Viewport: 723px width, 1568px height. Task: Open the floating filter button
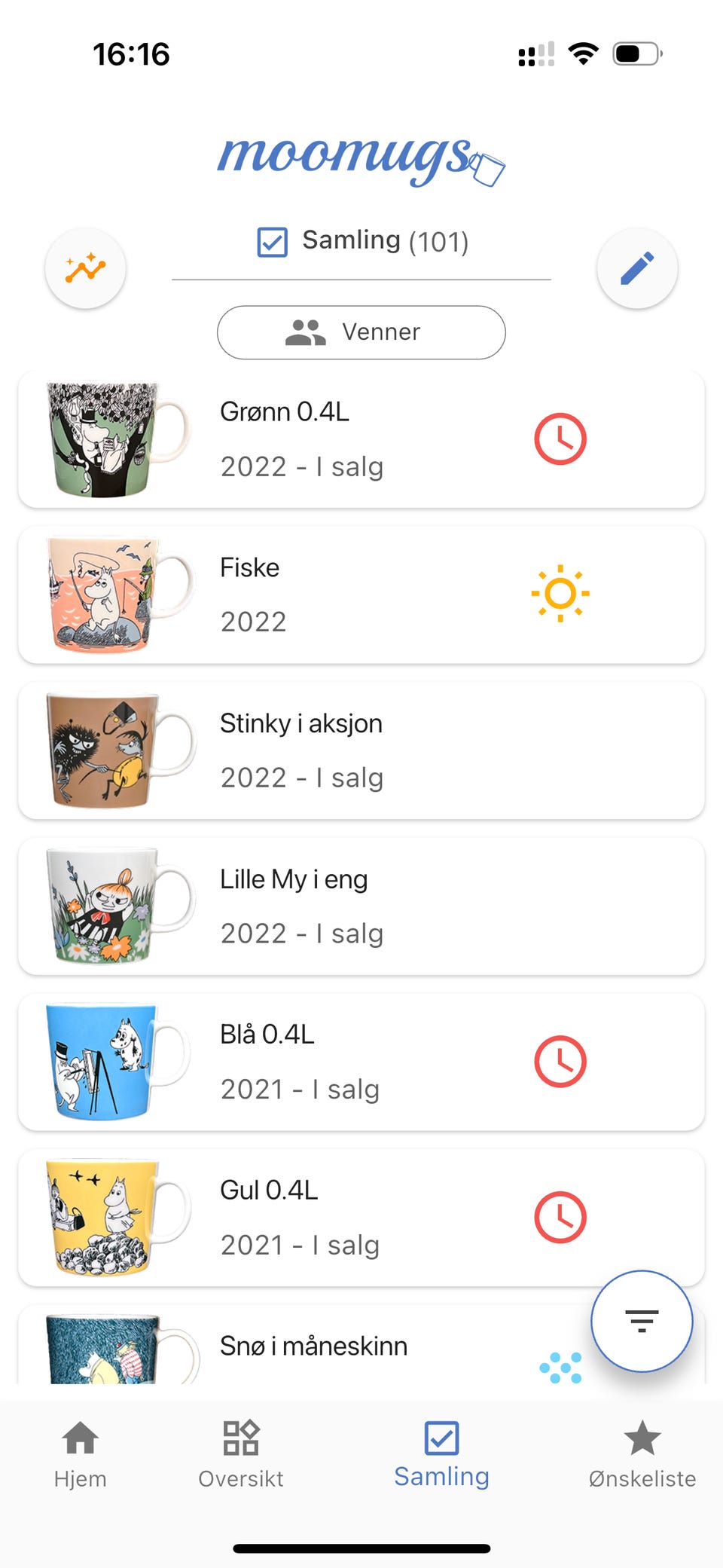point(642,1321)
